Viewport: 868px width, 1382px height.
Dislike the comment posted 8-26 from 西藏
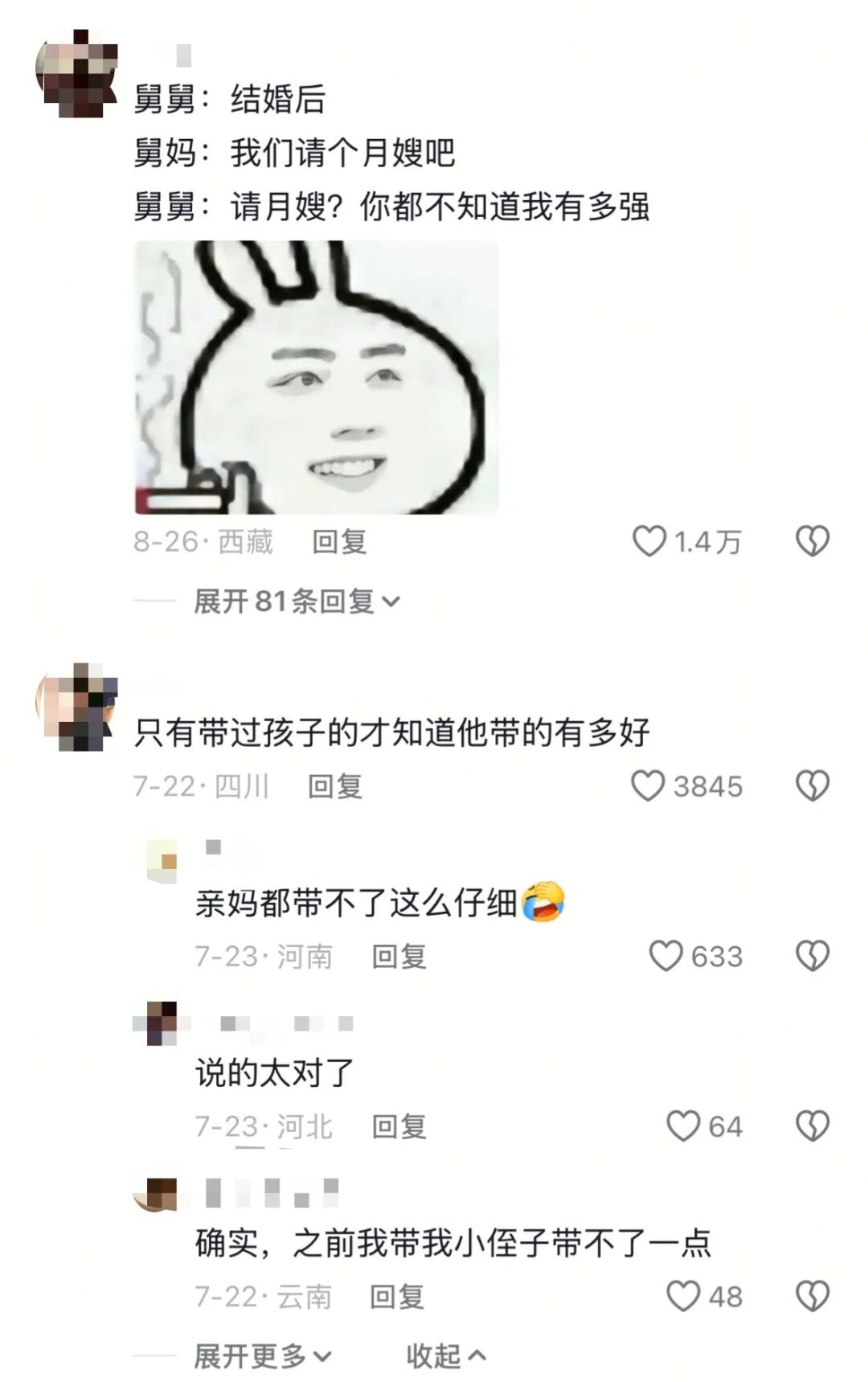812,541
